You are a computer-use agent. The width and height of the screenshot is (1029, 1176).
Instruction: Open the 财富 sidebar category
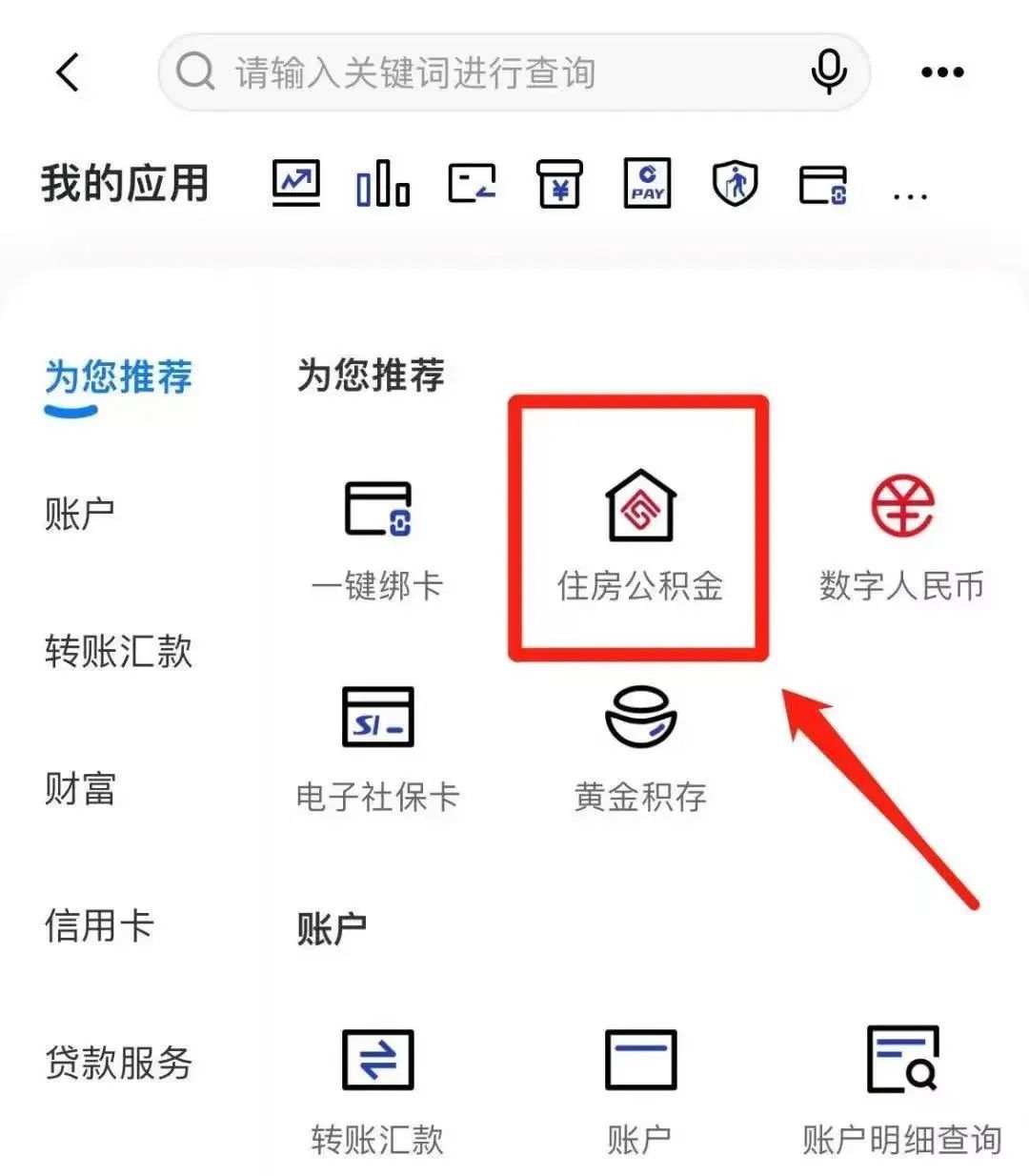(x=80, y=788)
